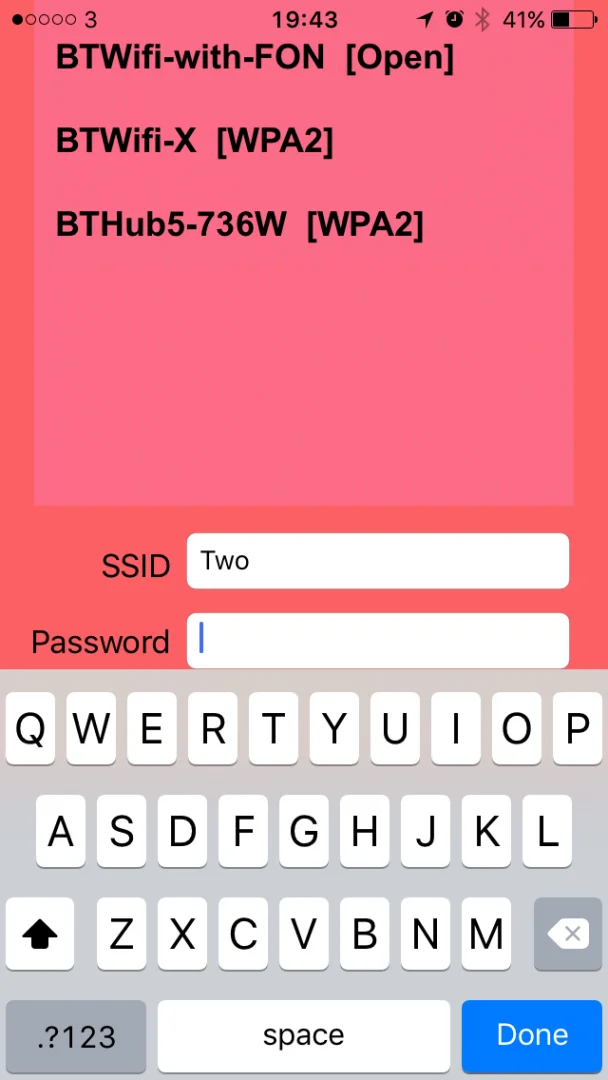Switch keyboard to numbers with .?123

click(x=76, y=1037)
